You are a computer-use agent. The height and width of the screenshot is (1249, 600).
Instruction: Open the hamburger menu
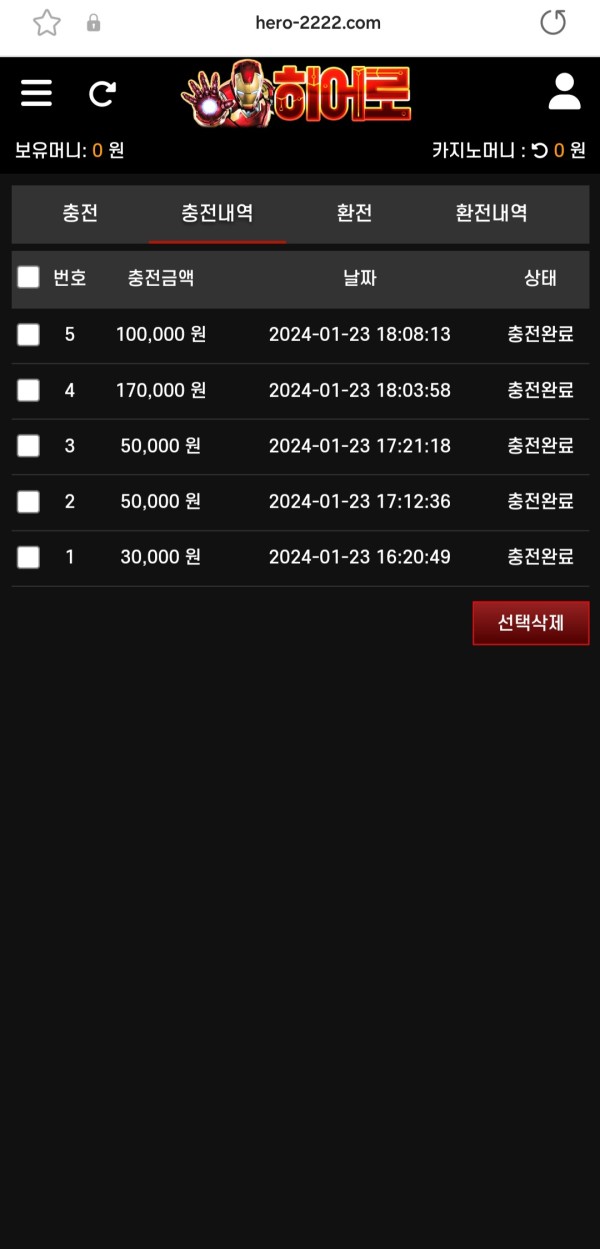tap(36, 93)
